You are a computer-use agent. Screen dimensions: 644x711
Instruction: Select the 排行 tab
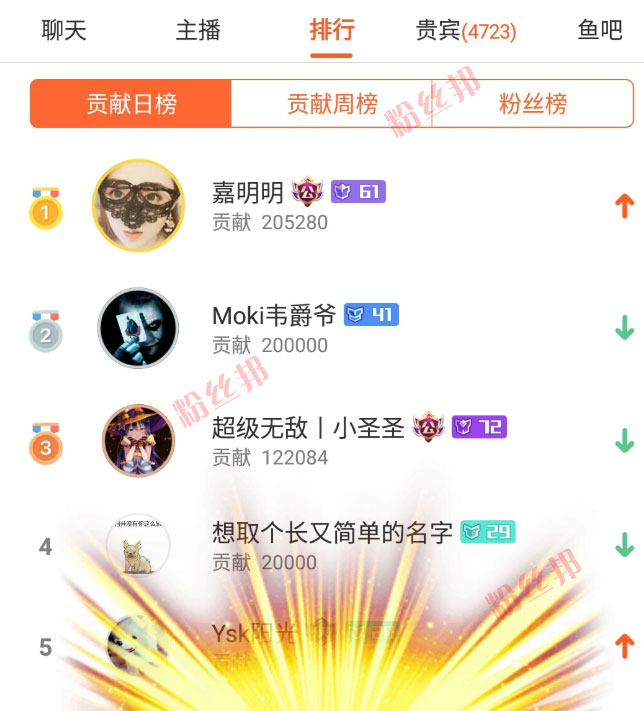tap(332, 31)
